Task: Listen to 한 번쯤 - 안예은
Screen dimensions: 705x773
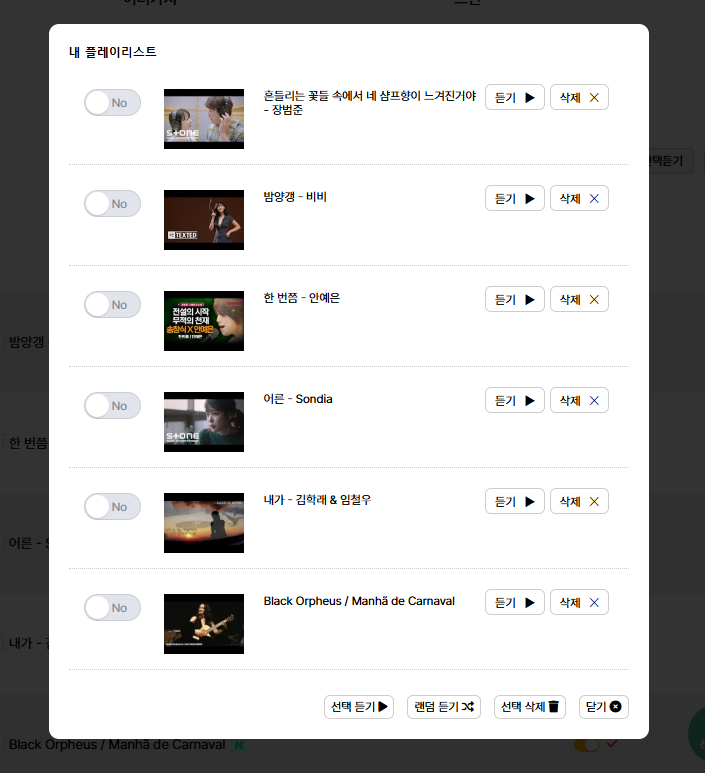Action: click(515, 299)
